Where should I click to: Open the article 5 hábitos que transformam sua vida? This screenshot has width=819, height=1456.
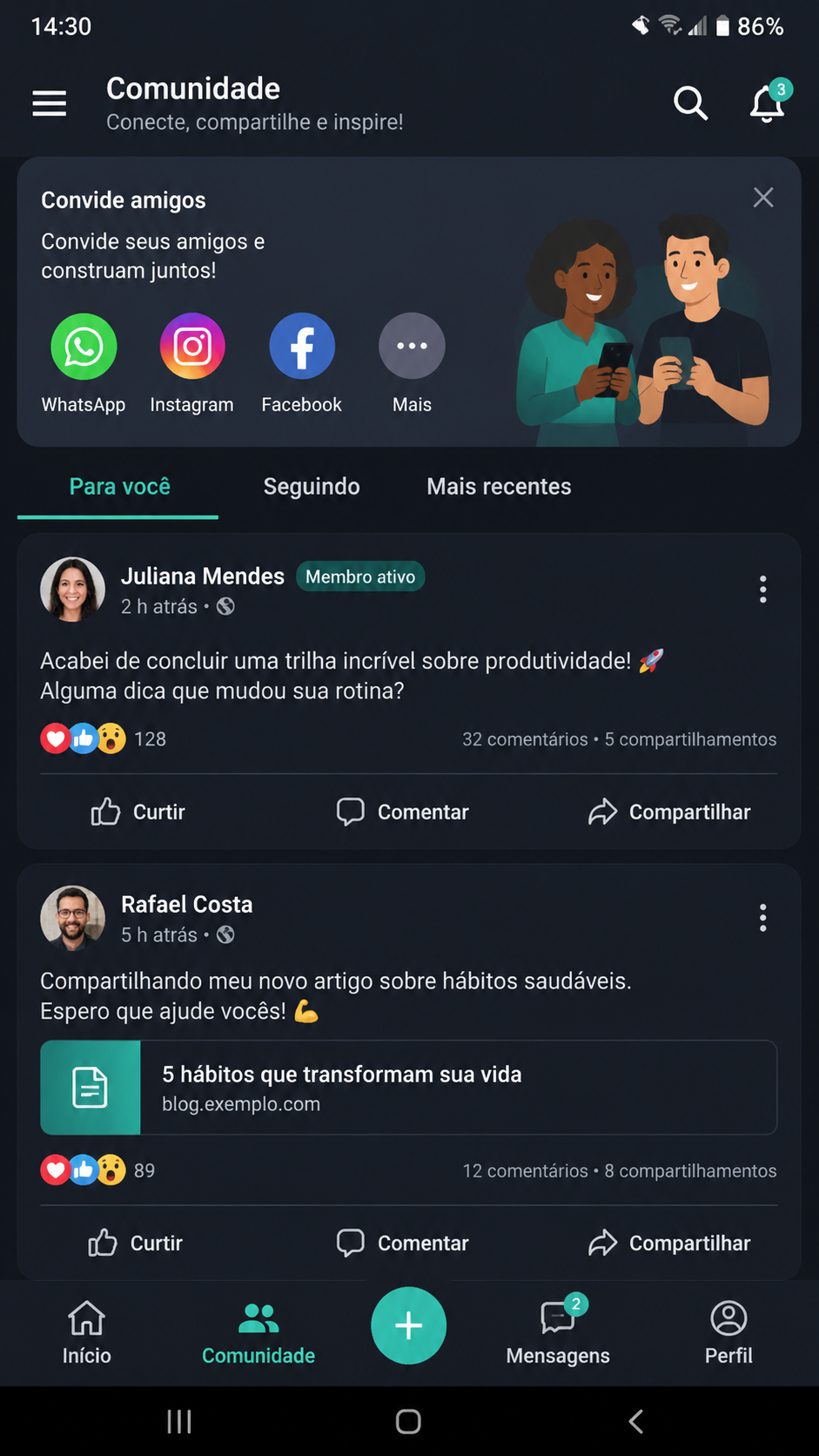(x=409, y=1088)
